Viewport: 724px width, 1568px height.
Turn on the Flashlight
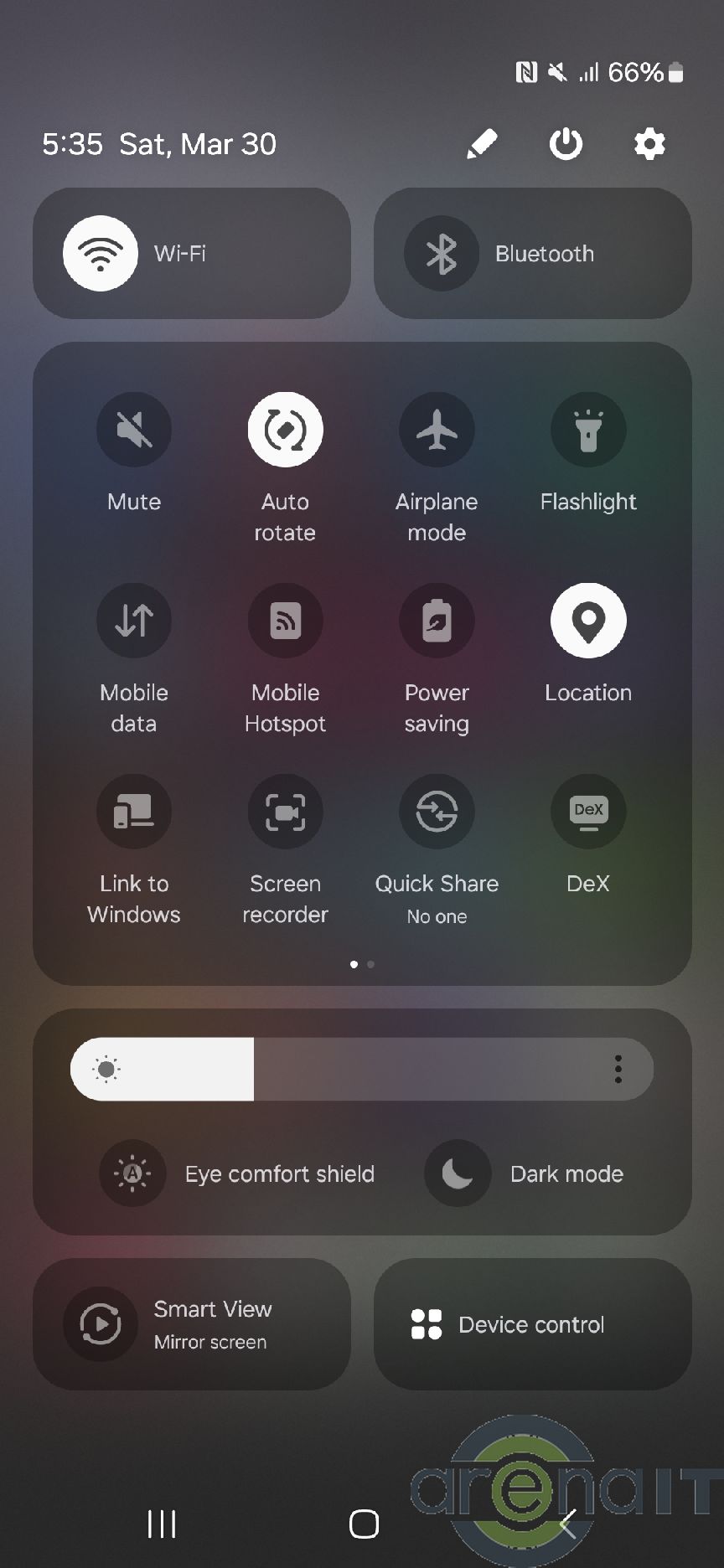click(x=588, y=430)
